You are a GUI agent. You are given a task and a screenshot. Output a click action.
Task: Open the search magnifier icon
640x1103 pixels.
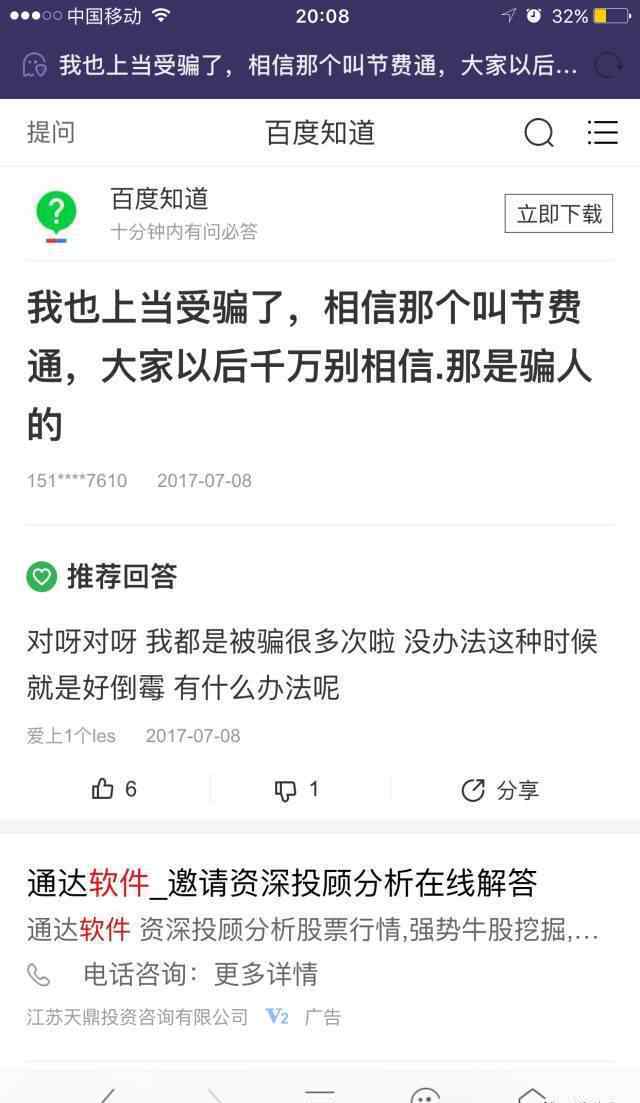538,132
